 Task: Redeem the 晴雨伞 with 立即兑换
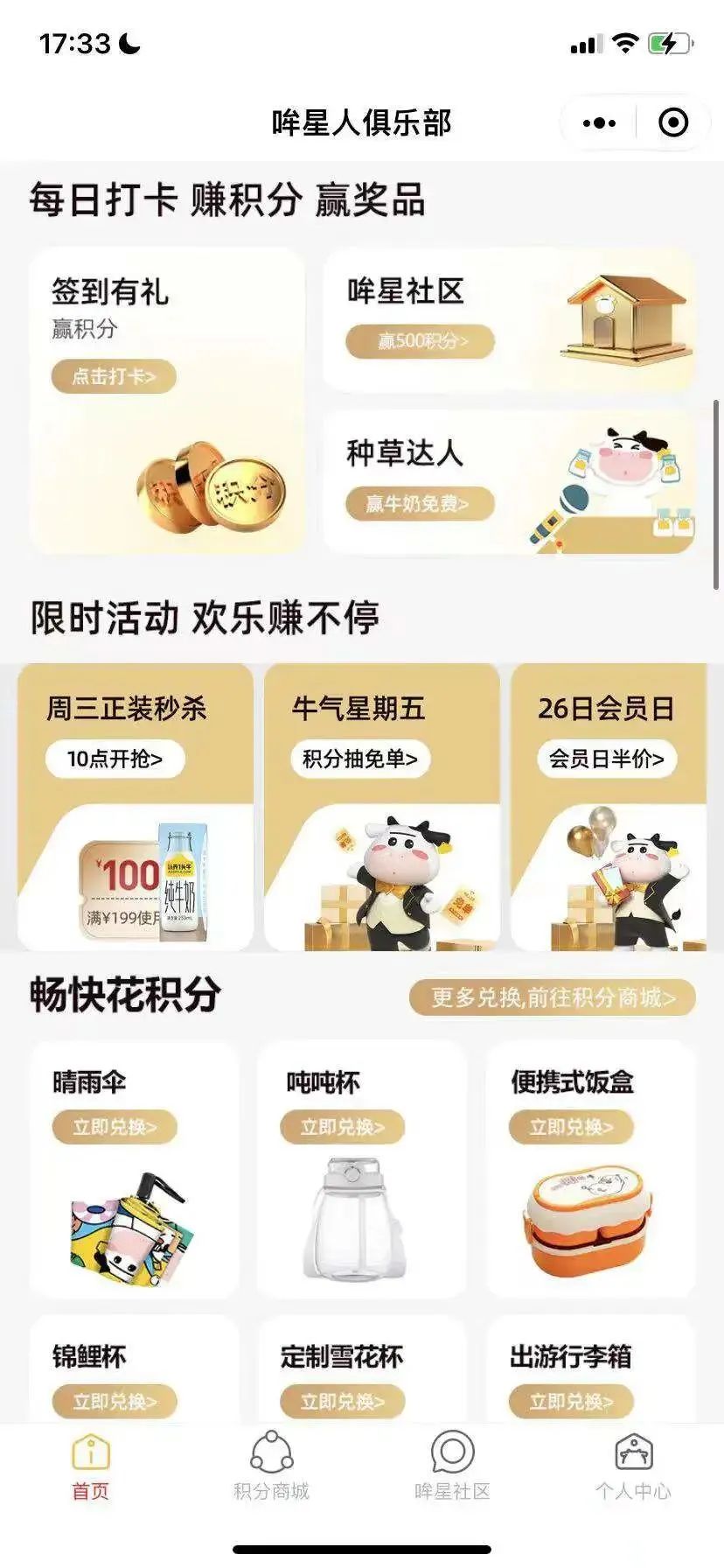click(115, 1127)
